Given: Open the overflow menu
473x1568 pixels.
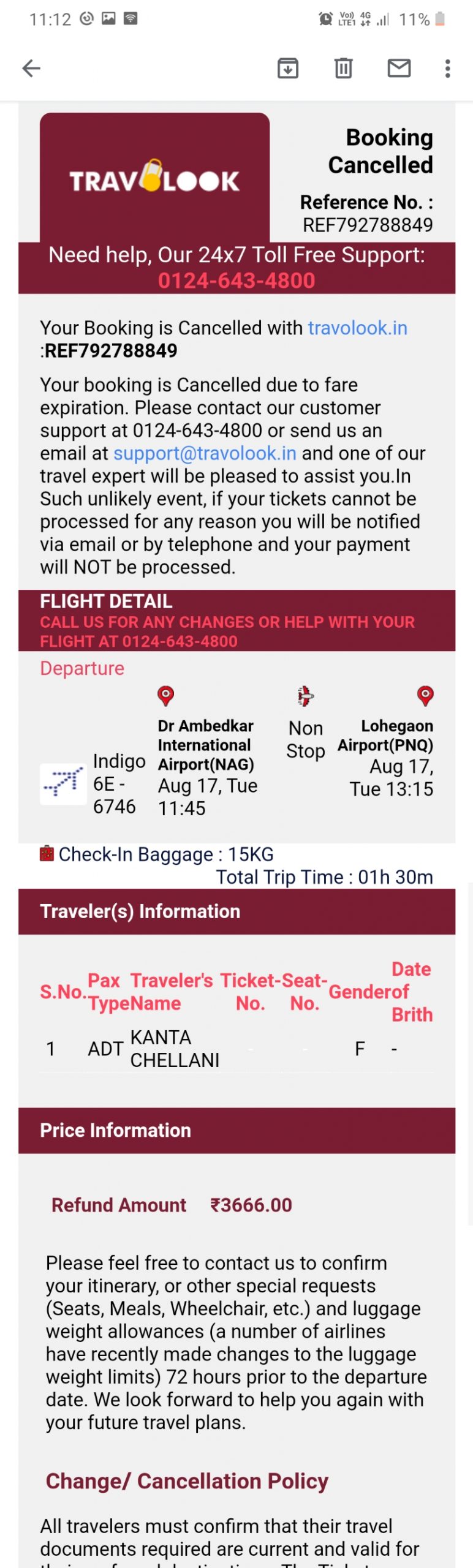Looking at the screenshot, I should point(448,68).
